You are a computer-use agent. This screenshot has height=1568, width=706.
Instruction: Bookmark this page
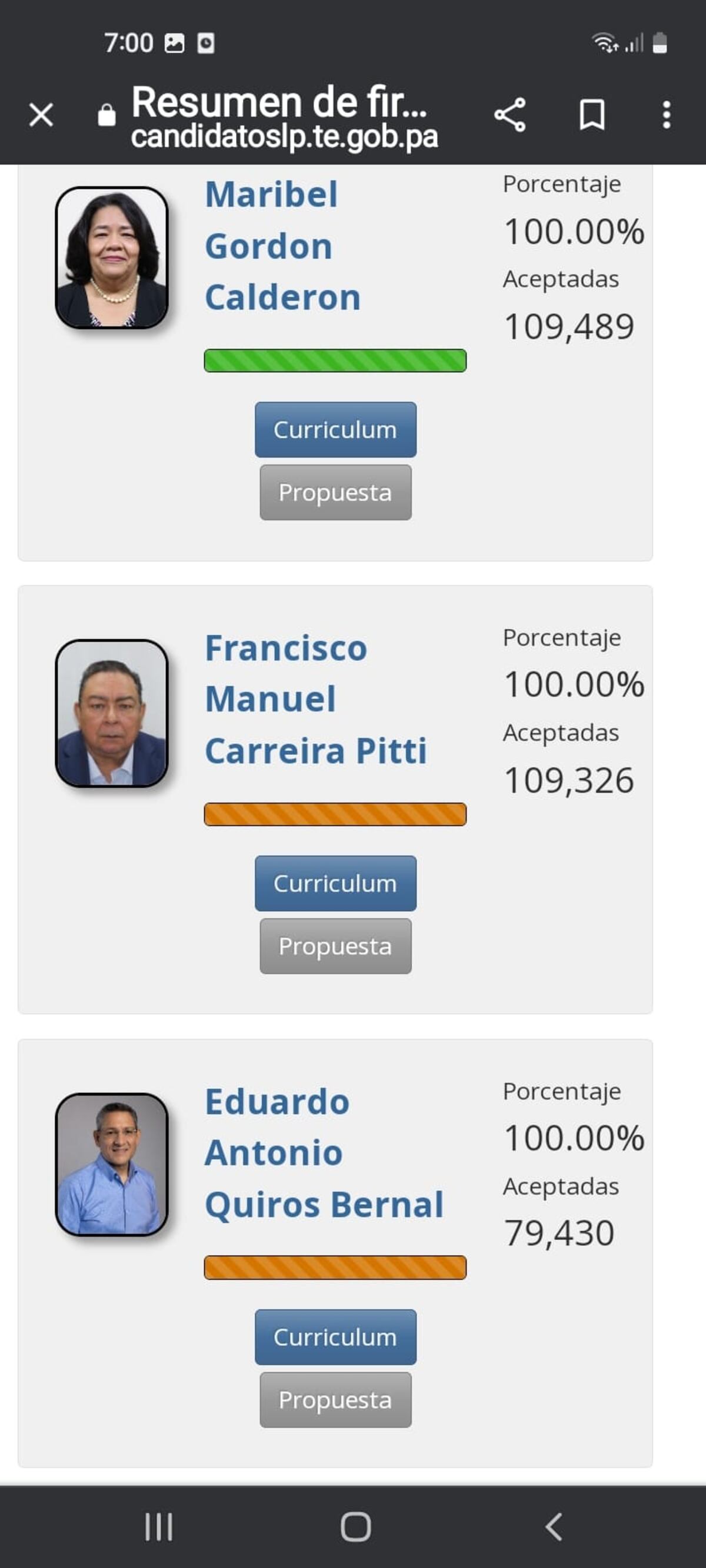coord(591,115)
